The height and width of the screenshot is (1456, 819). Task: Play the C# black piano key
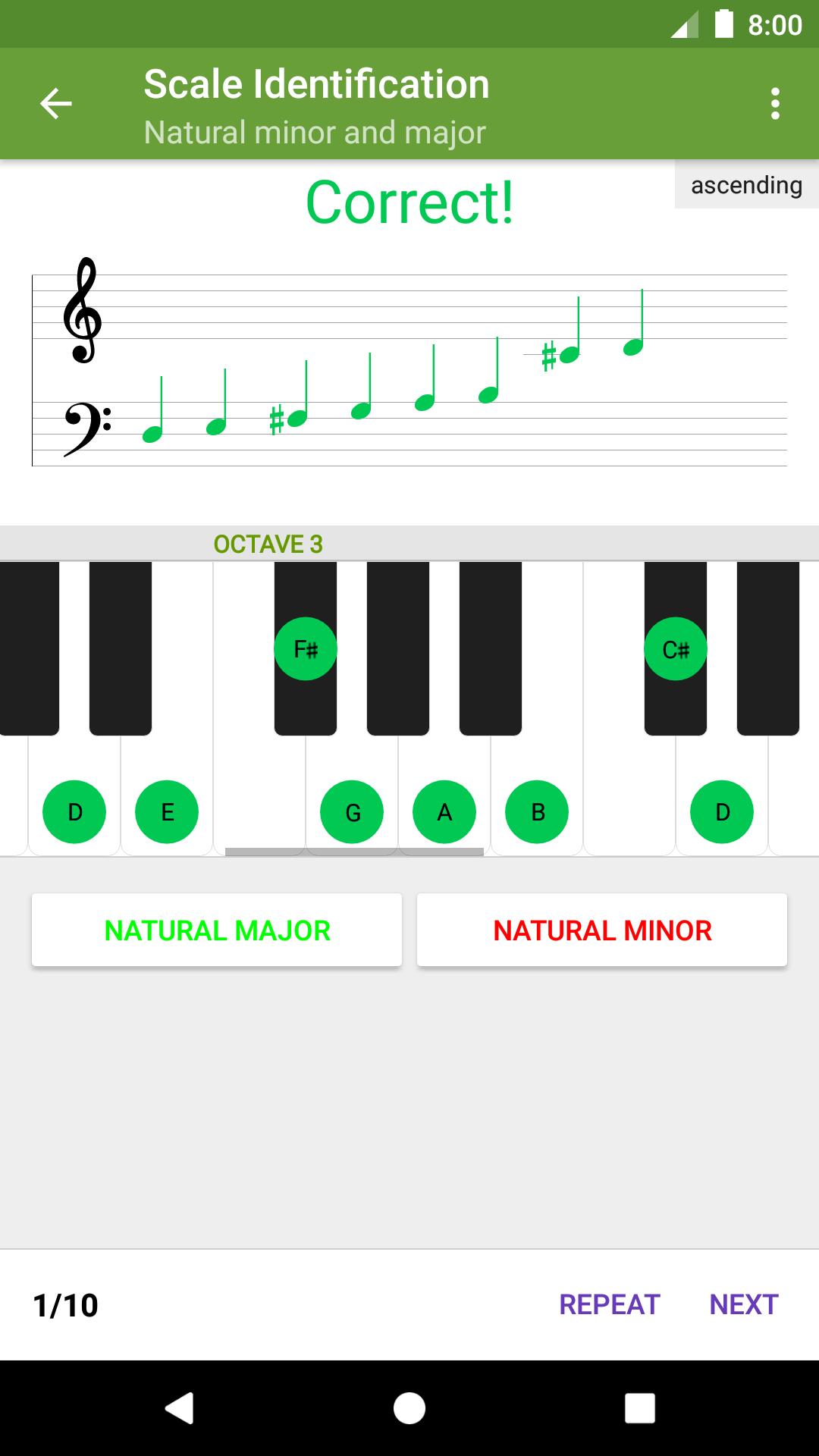(676, 649)
